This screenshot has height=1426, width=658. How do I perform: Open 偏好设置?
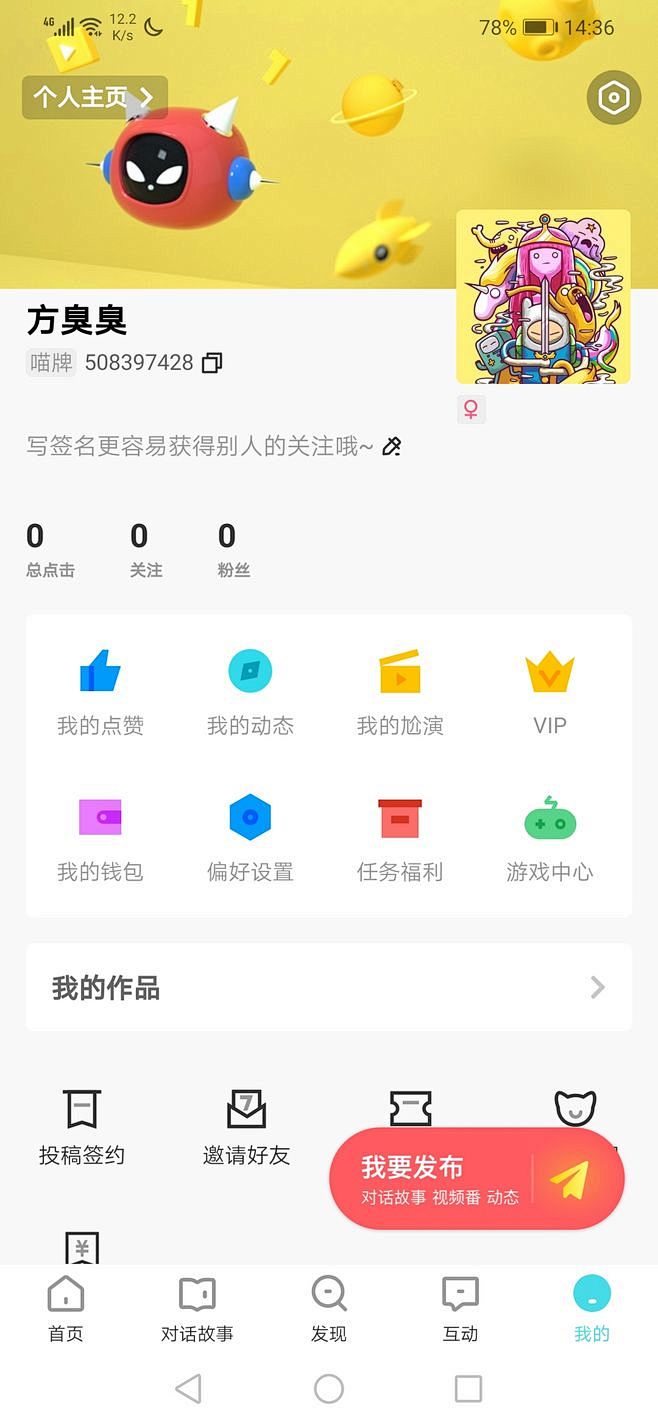(250, 838)
